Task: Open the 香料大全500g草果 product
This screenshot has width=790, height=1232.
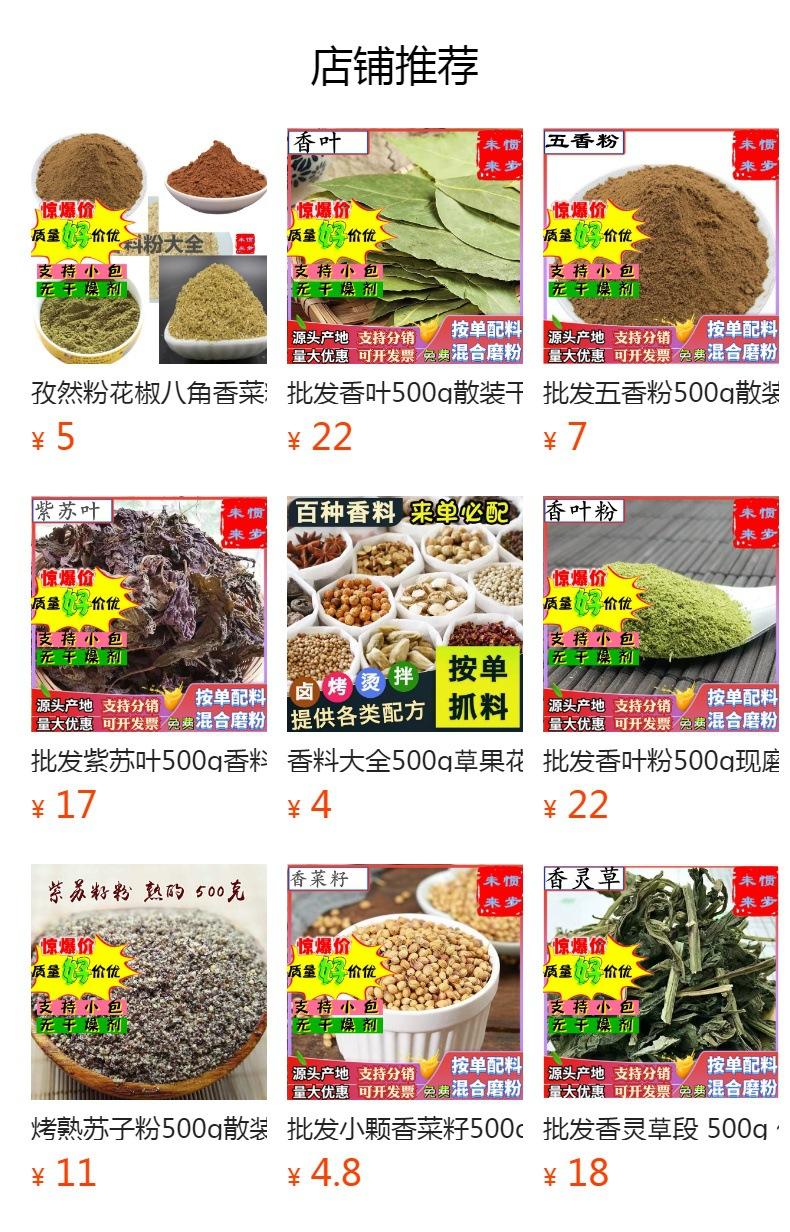Action: (405, 614)
